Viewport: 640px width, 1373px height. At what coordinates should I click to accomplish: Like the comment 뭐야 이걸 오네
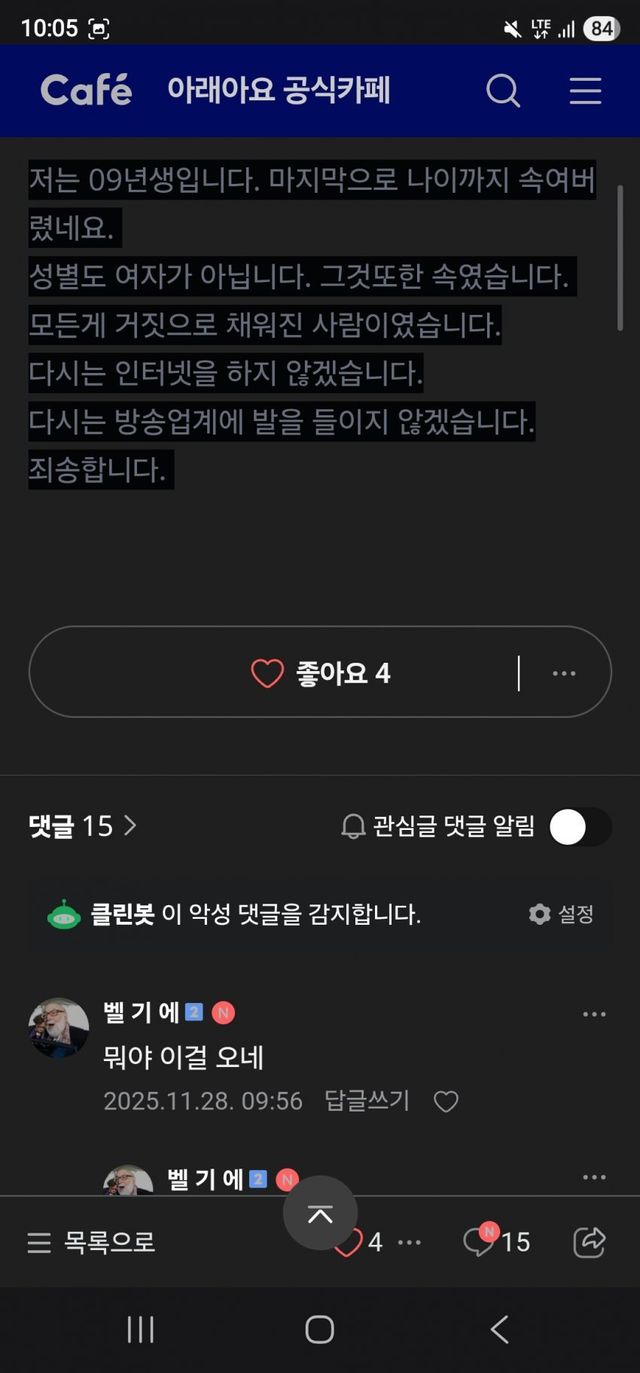coord(446,1101)
